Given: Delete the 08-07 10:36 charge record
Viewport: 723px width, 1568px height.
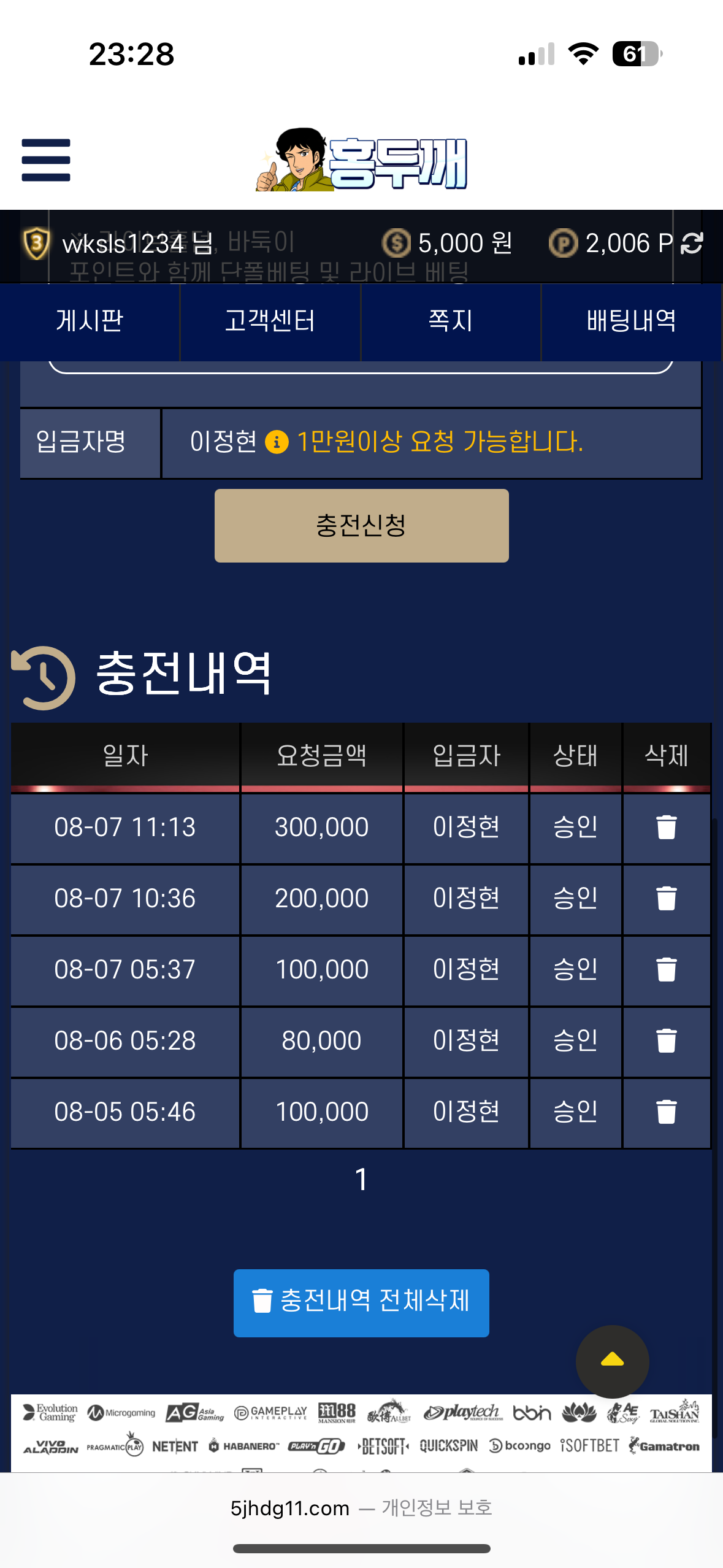Looking at the screenshot, I should pos(667,899).
